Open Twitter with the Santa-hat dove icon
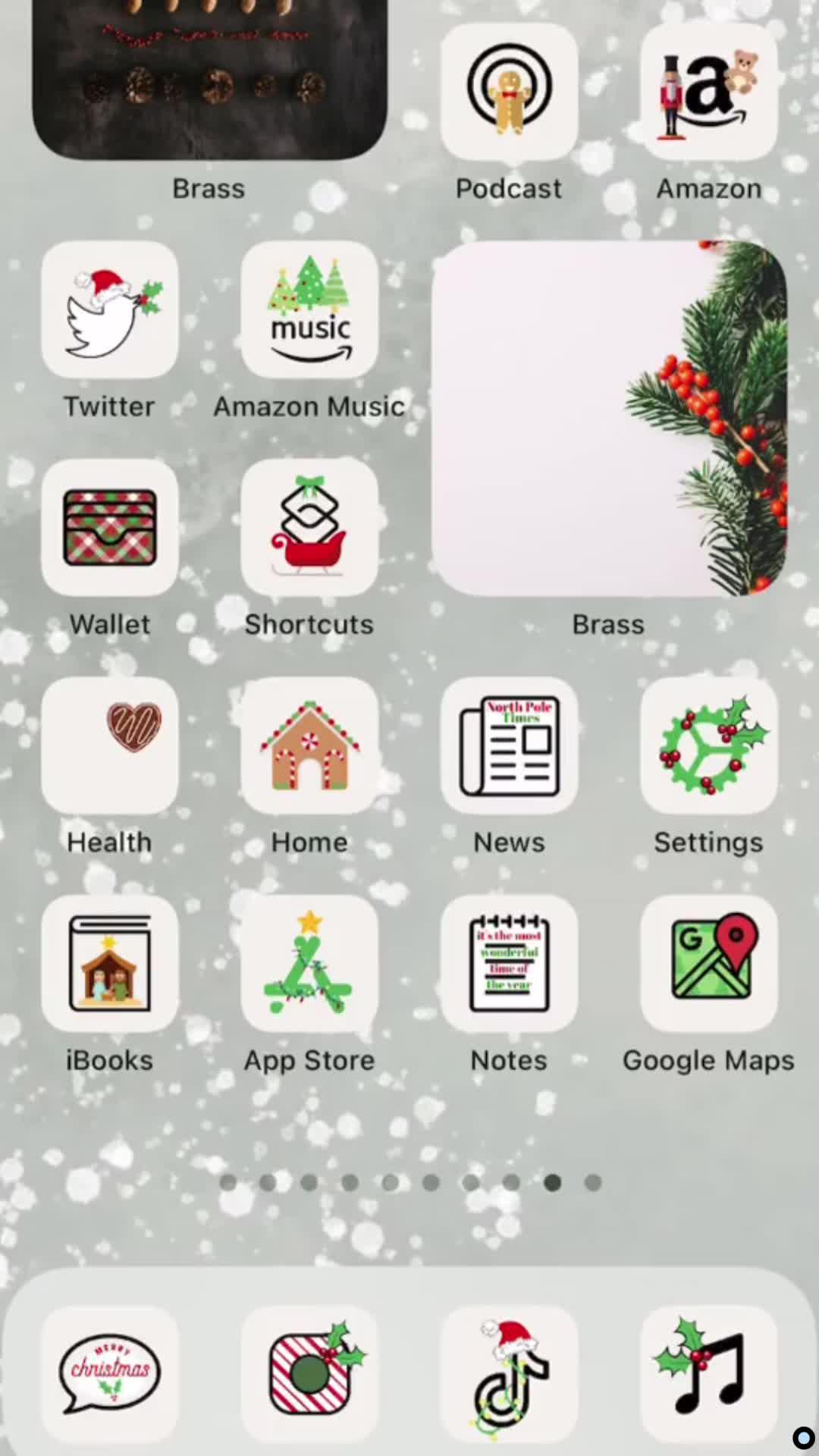Viewport: 819px width, 1456px height. point(109,309)
